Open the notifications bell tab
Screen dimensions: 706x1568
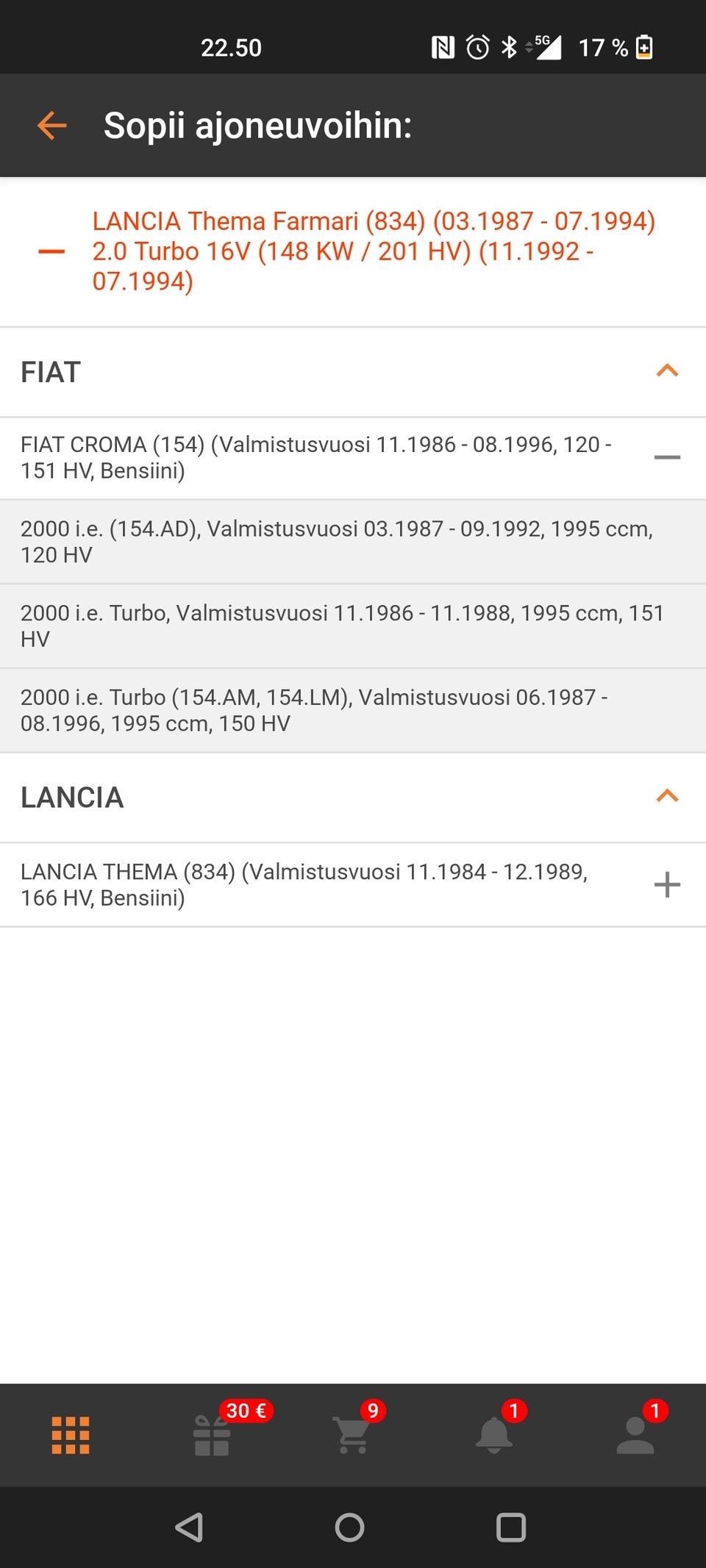point(494,1435)
